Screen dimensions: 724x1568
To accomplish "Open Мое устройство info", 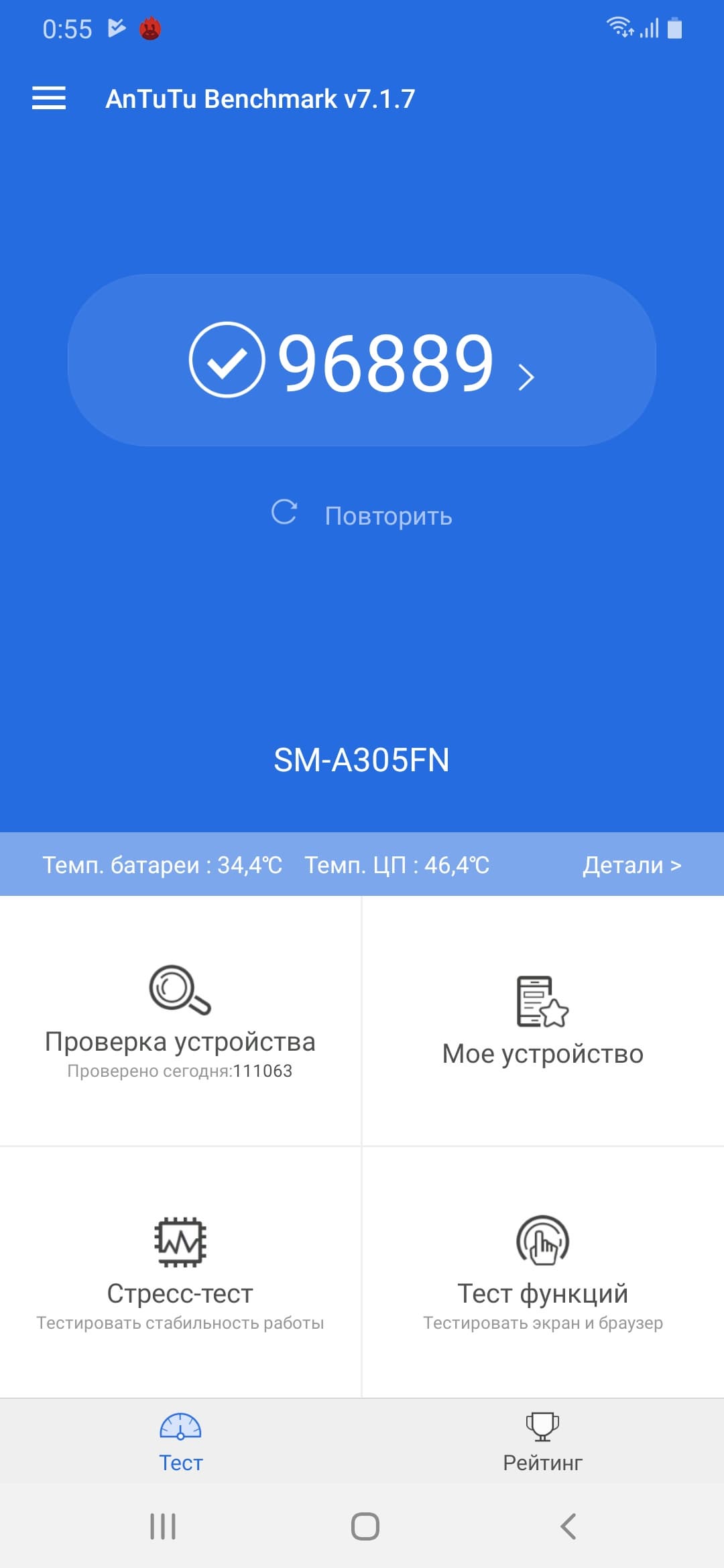I will pos(542,1021).
